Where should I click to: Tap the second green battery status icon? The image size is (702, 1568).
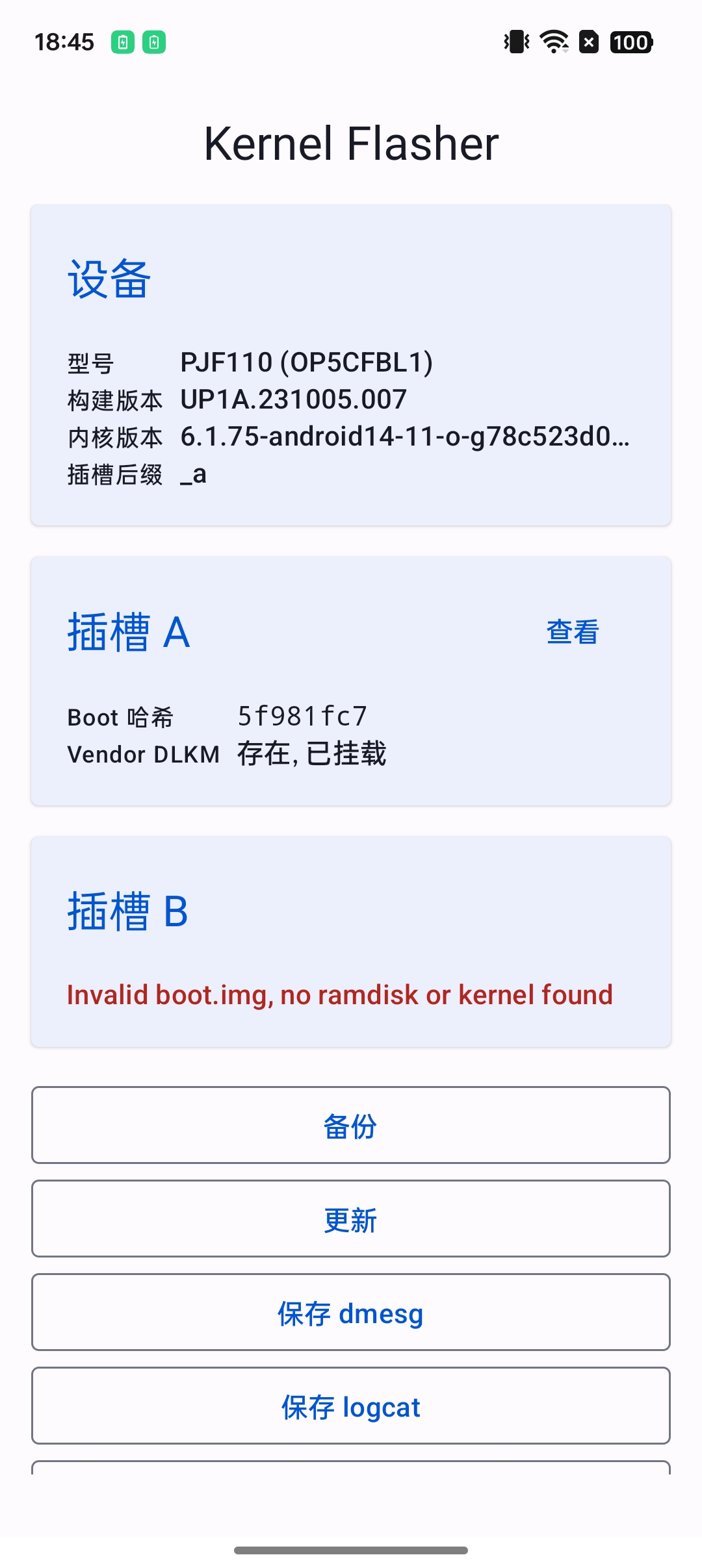[154, 41]
